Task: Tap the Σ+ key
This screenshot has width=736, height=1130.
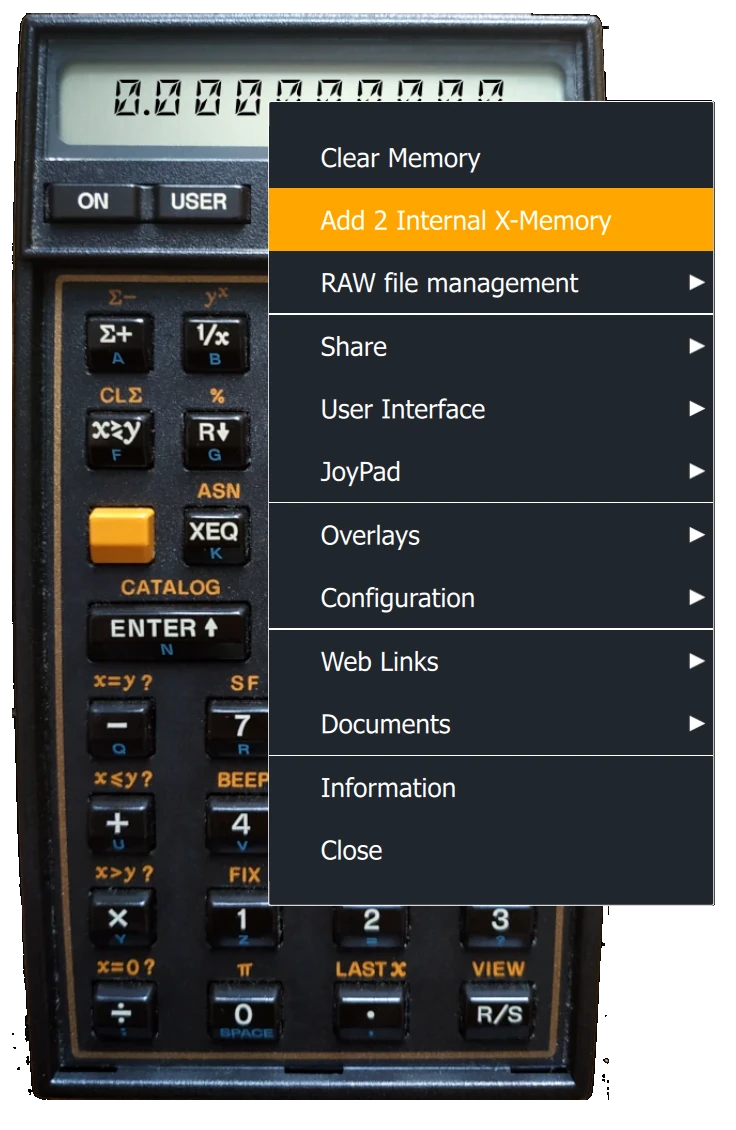Action: 118,338
